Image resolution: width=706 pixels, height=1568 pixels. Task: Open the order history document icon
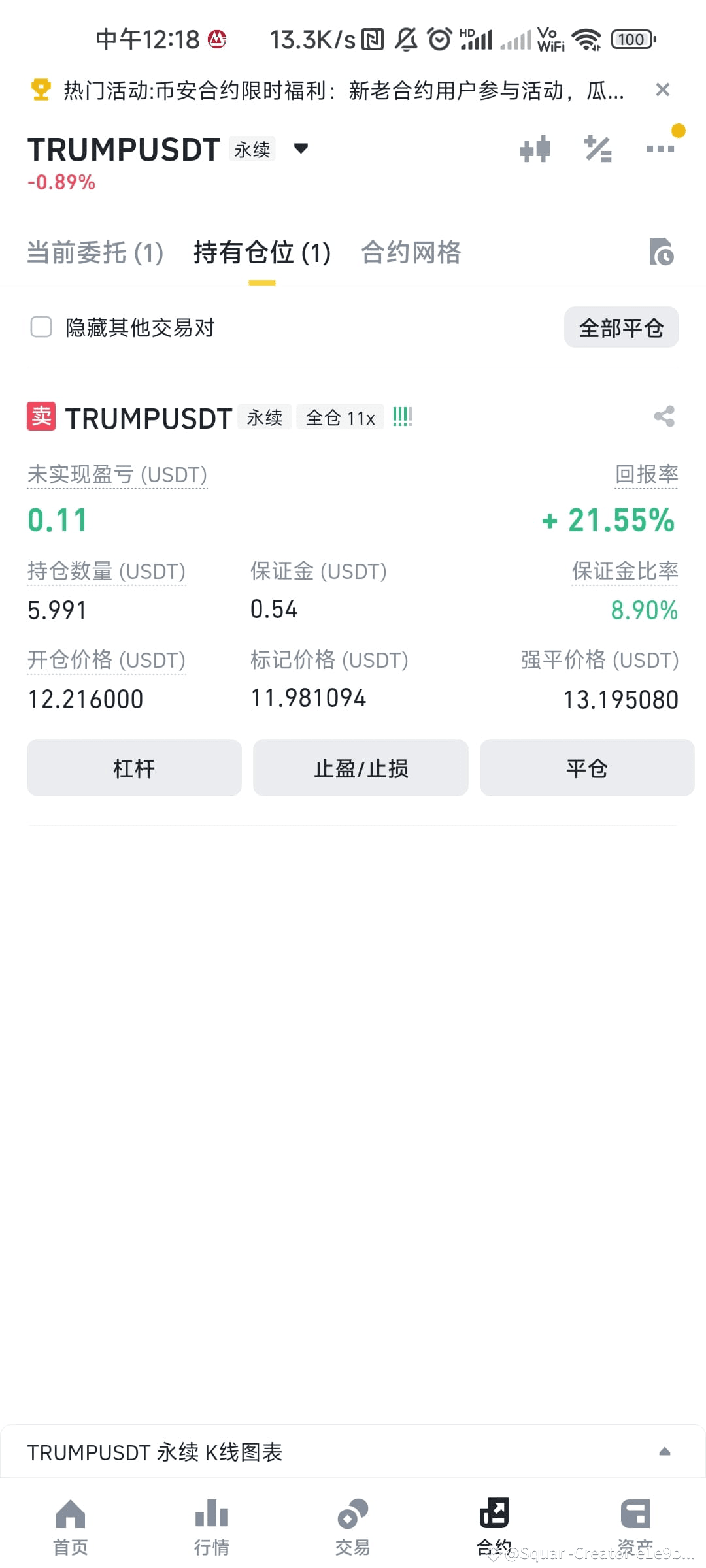tap(663, 253)
